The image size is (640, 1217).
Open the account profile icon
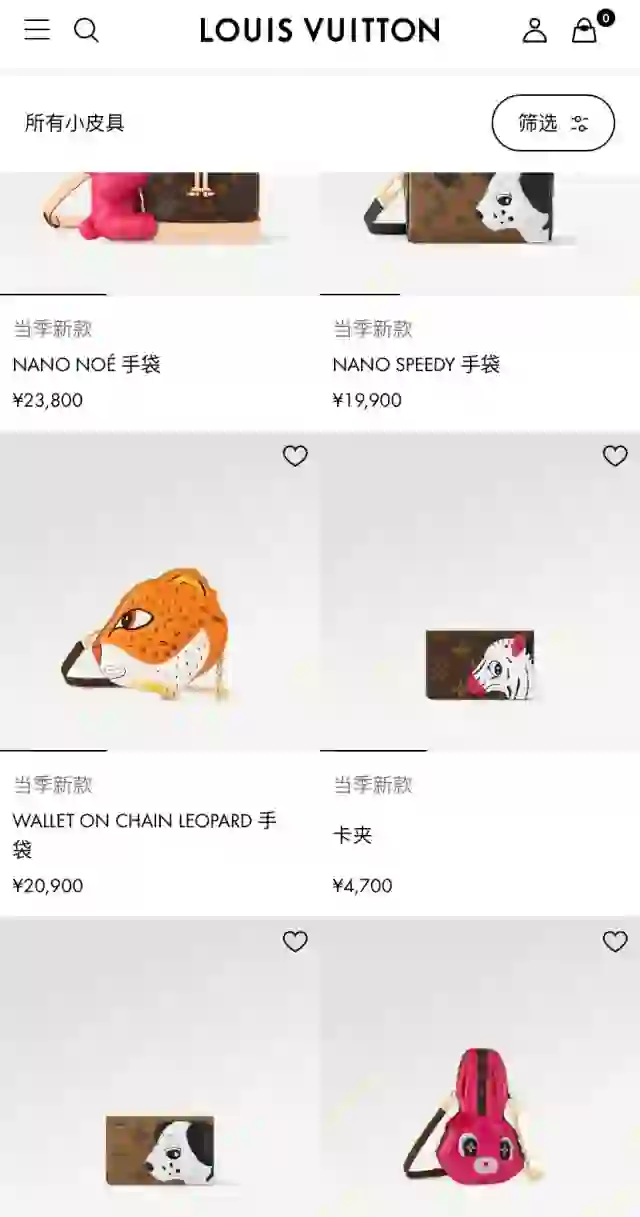click(x=535, y=30)
